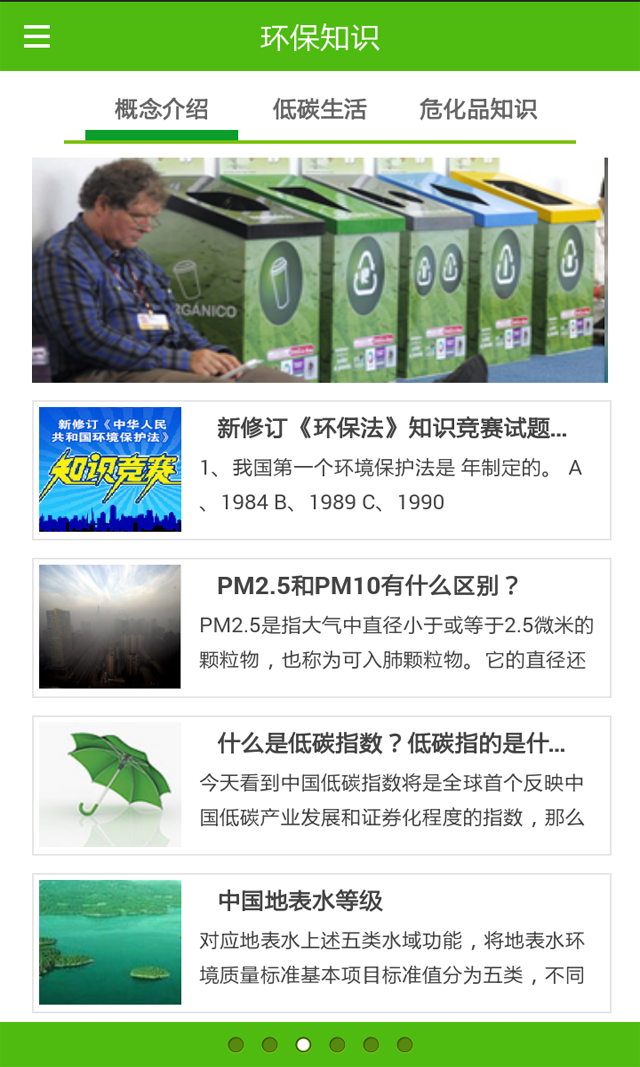
Task: Open the 新修订《环保法》知识竞赛试题 article
Action: 321,470
